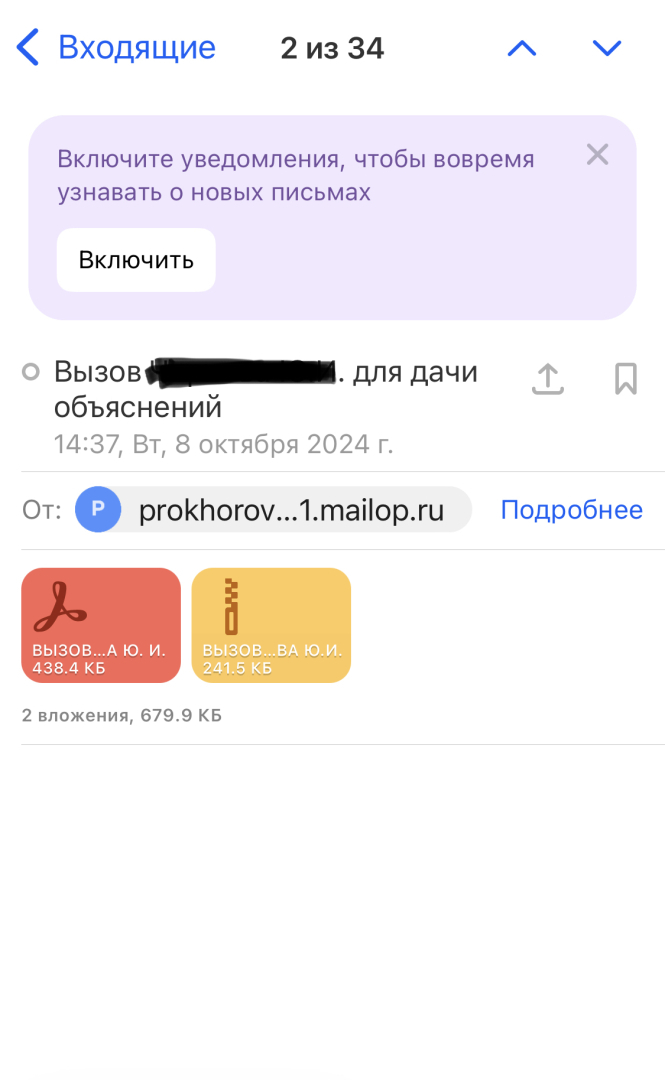Go to the next email arrow

[607, 48]
